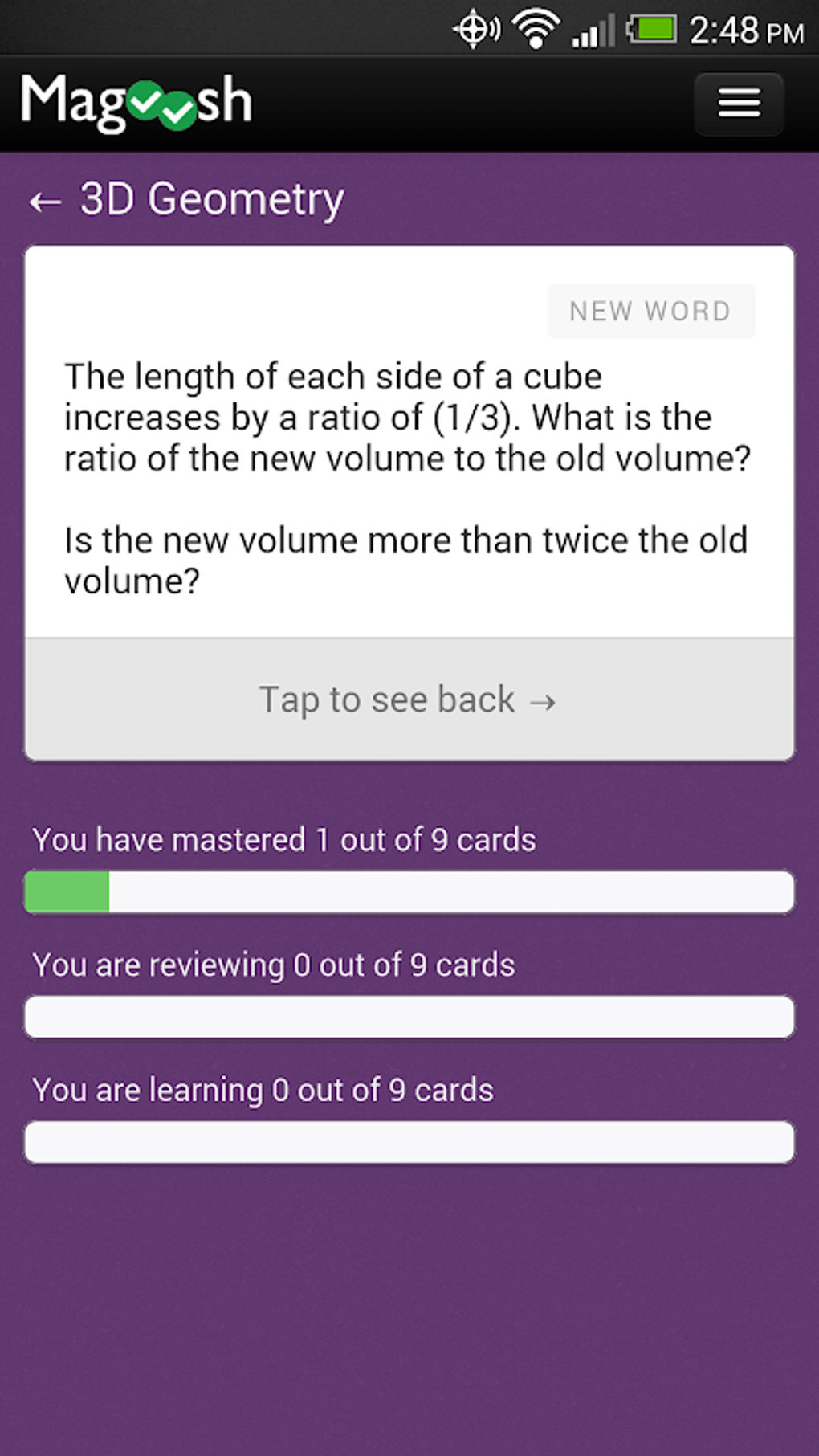Open the hamburger menu
The height and width of the screenshot is (1456, 819).
[x=738, y=104]
